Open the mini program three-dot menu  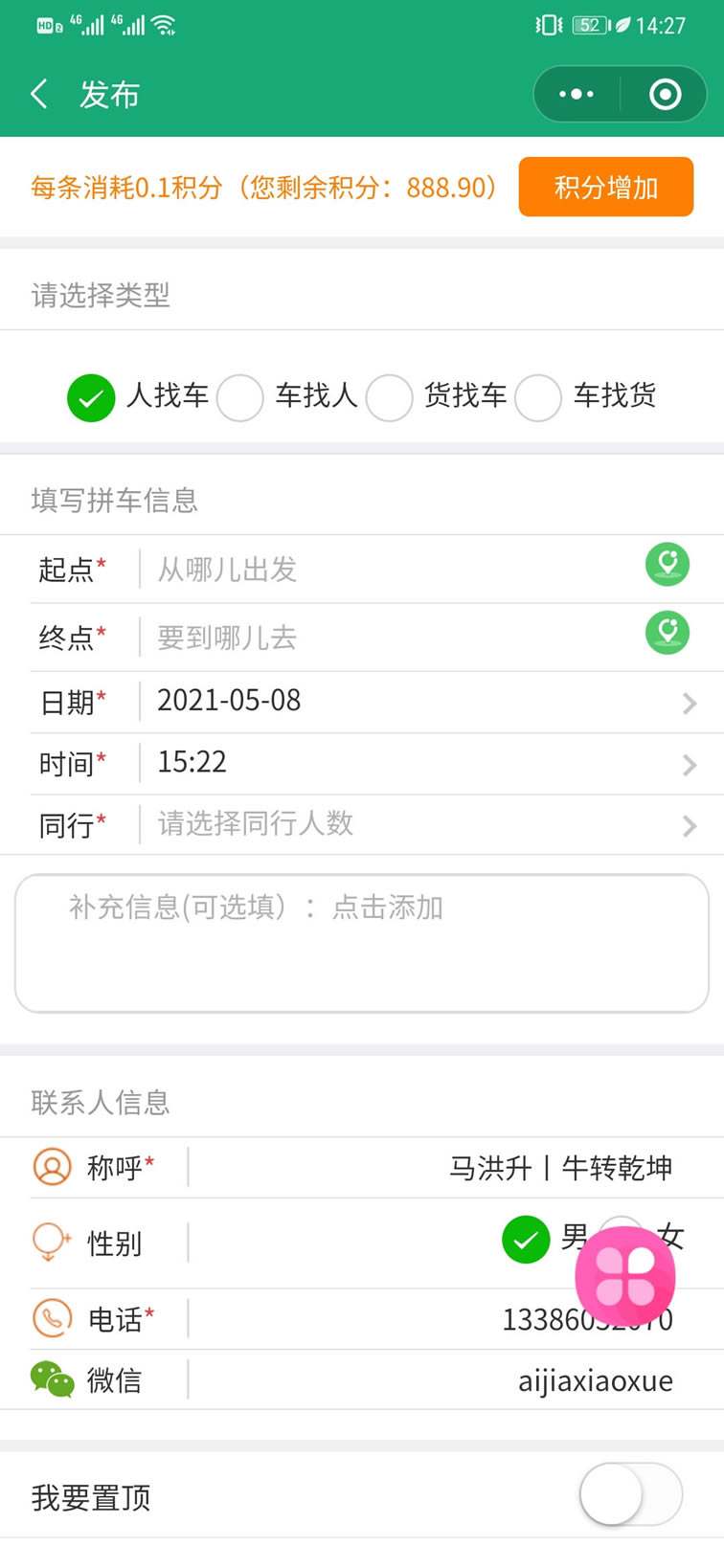577,94
